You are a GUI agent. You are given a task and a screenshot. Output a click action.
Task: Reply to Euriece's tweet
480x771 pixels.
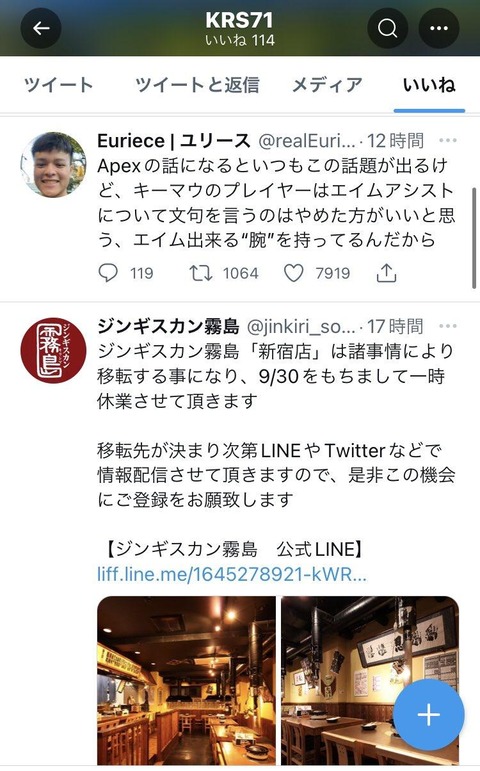108,273
